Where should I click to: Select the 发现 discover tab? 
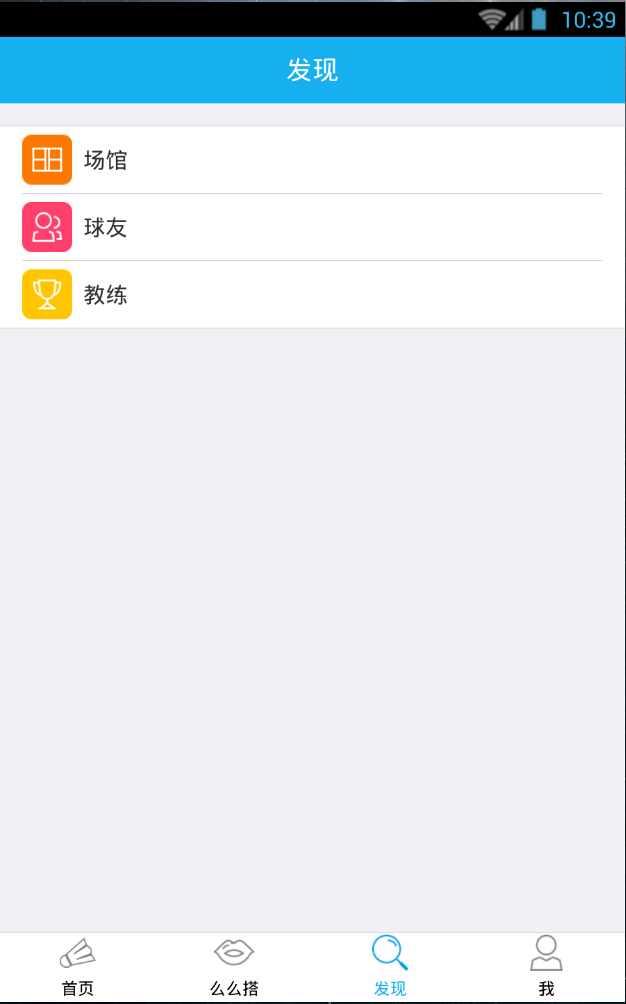(x=390, y=967)
